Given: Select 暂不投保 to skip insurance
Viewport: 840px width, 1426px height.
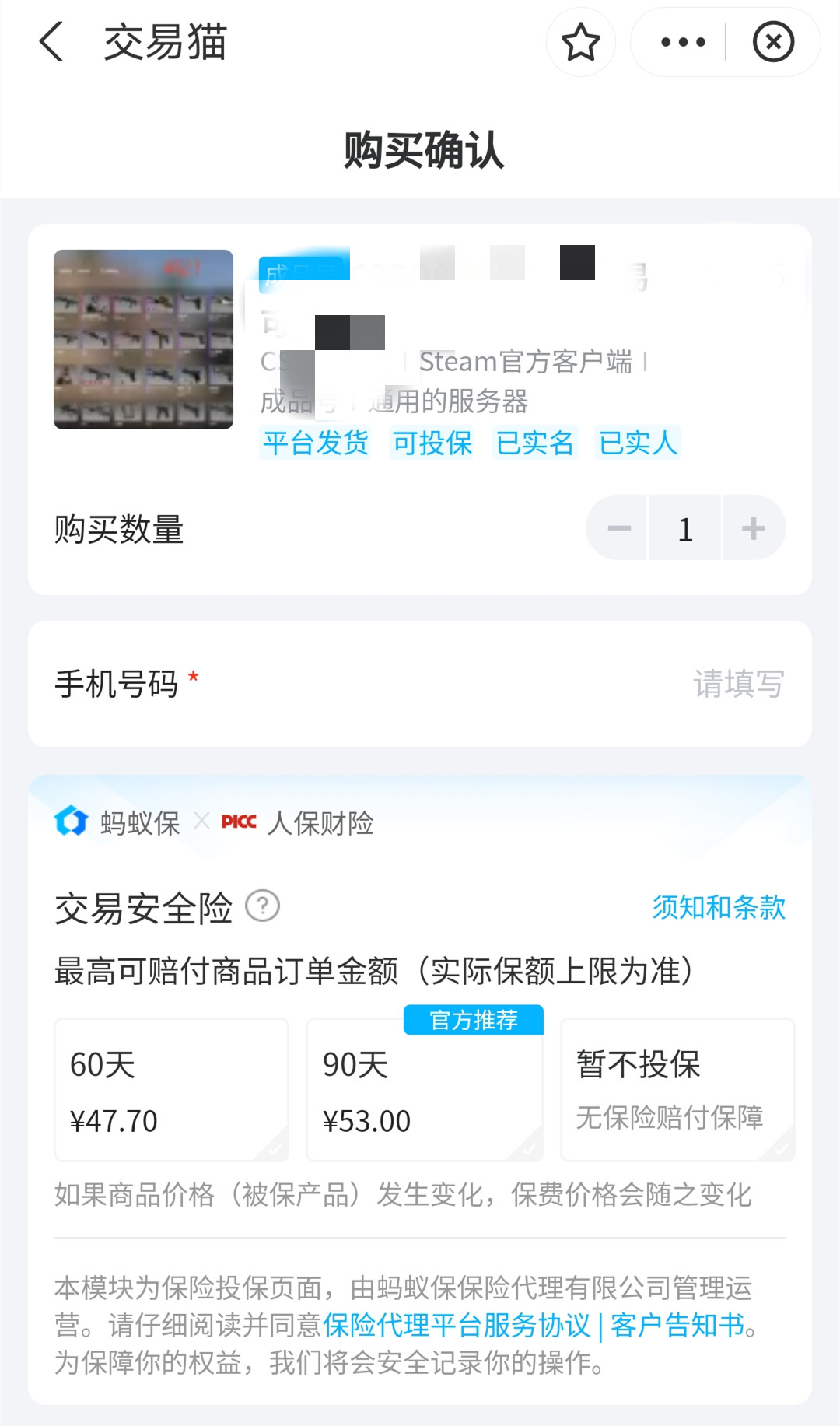Looking at the screenshot, I should pyautogui.click(x=677, y=1090).
